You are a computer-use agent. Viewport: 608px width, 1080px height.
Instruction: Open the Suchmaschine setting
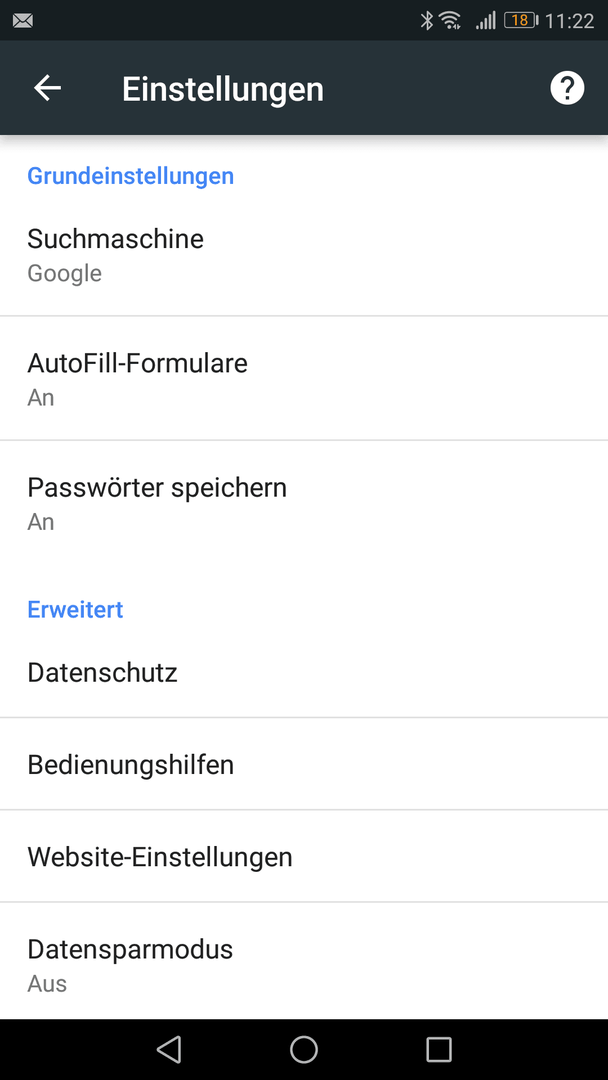304,255
